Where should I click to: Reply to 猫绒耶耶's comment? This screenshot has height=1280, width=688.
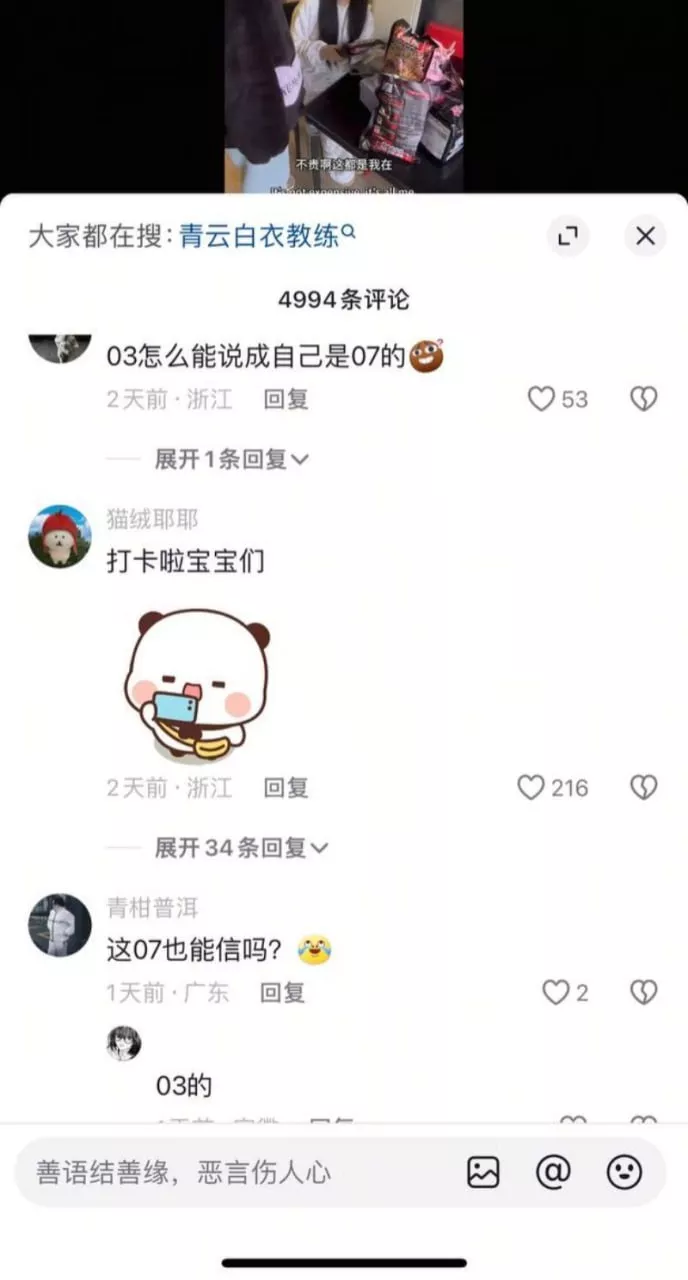[x=286, y=788]
